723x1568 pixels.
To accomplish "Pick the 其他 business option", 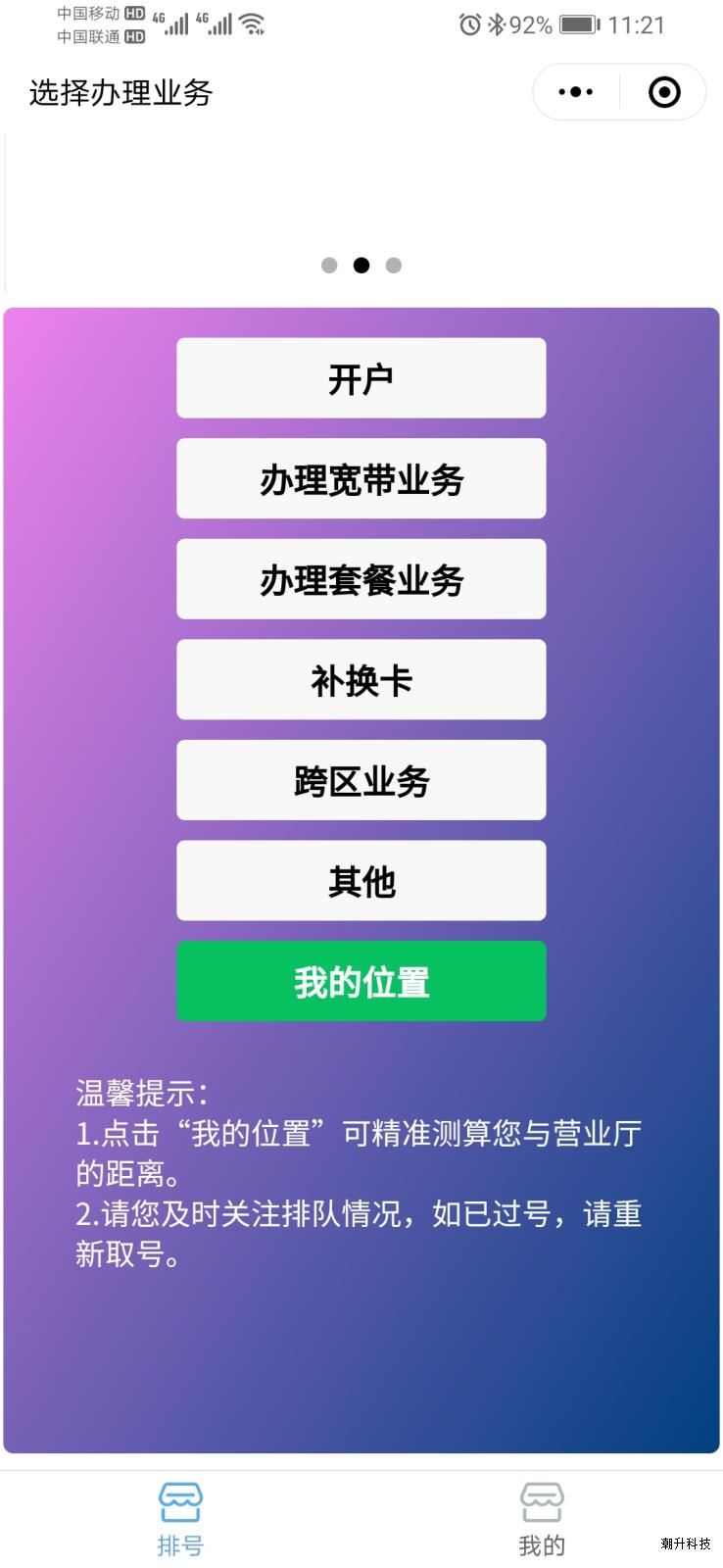I will [361, 880].
